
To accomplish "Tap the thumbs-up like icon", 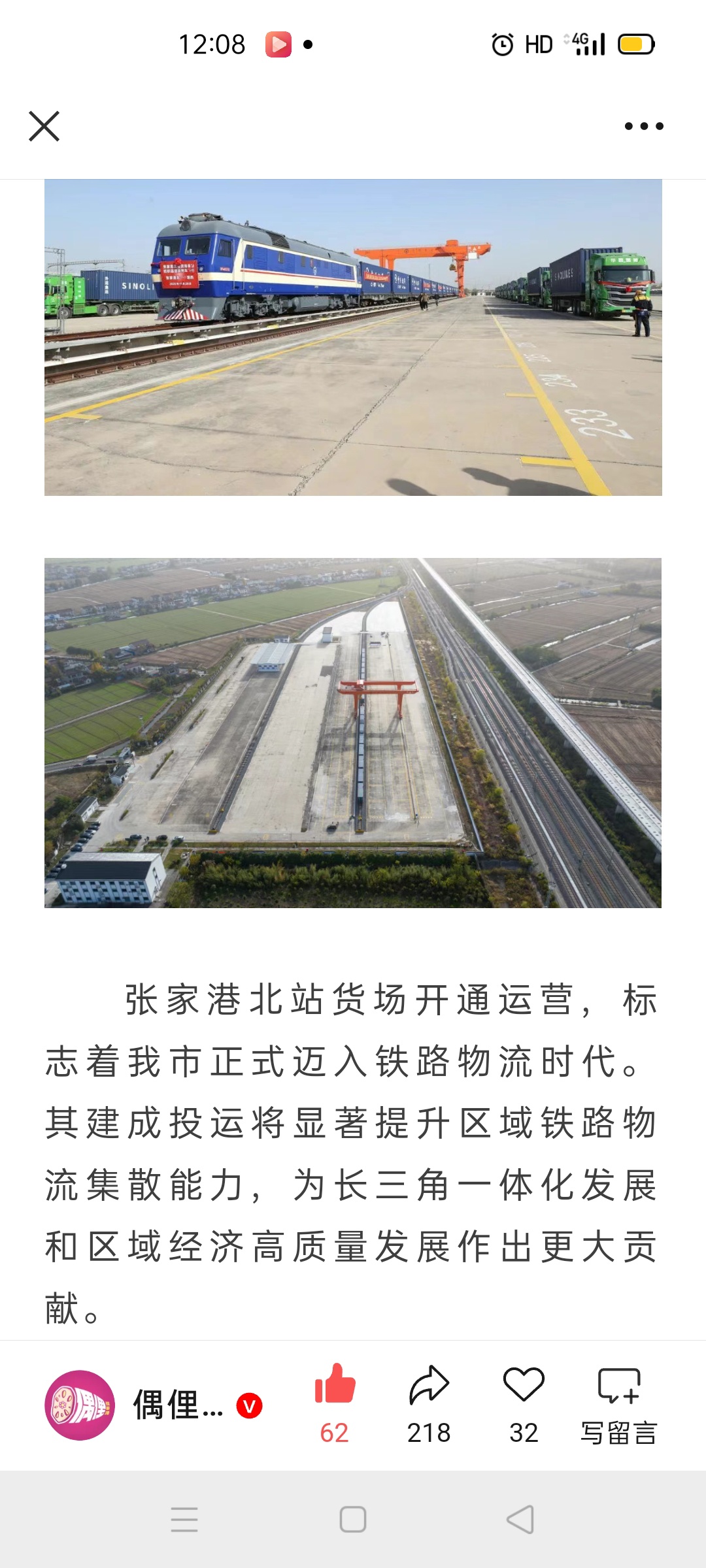I will (x=335, y=1385).
